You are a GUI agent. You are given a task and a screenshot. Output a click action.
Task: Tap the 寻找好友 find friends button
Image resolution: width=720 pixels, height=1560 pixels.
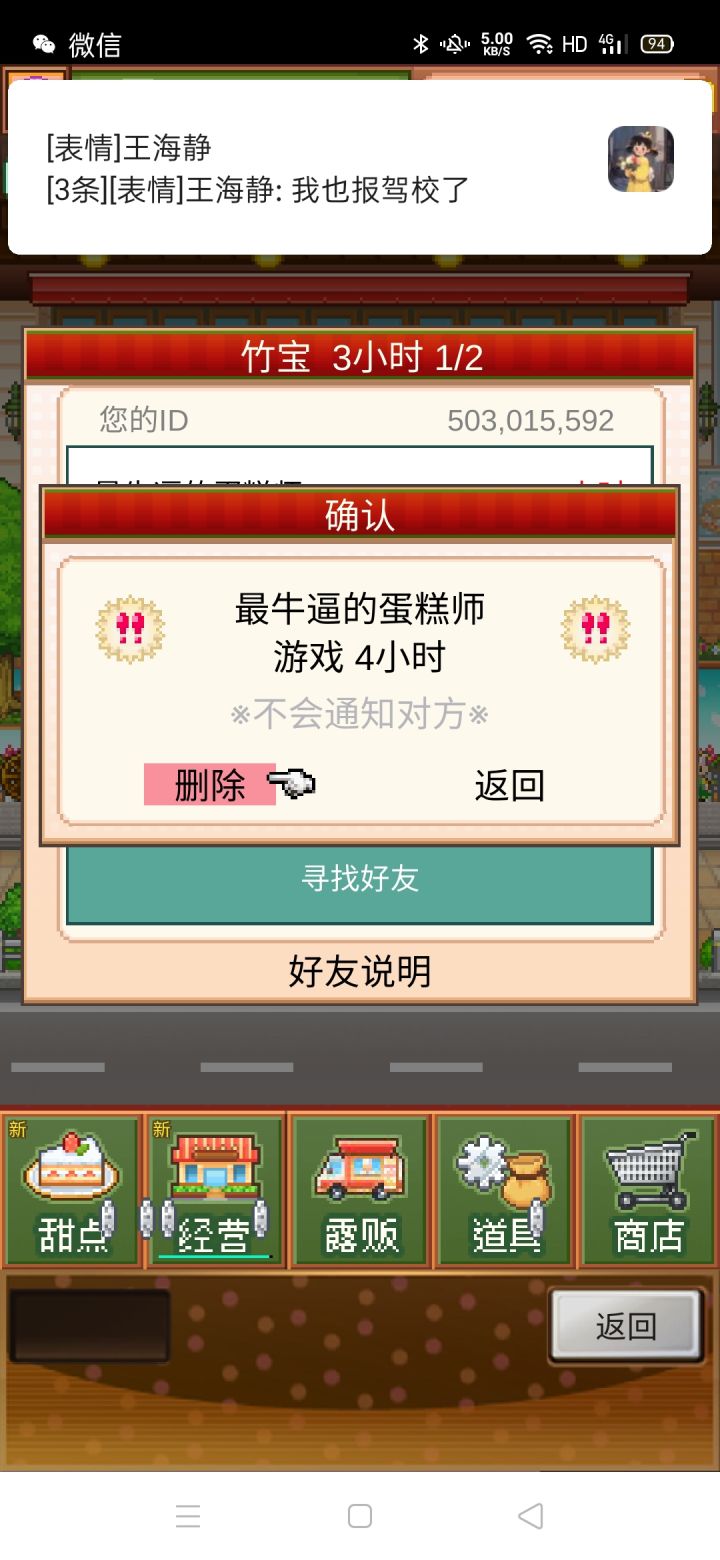[x=360, y=879]
